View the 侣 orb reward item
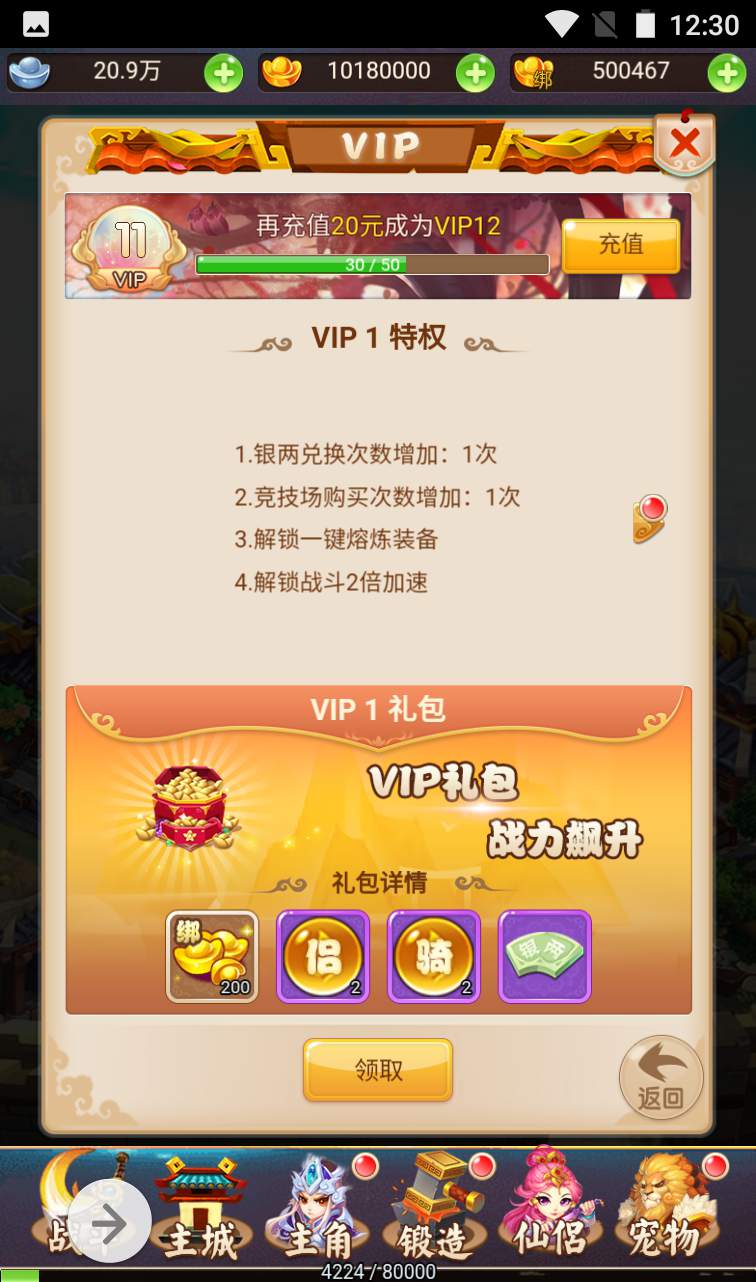This screenshot has width=756, height=1282. (x=323, y=956)
